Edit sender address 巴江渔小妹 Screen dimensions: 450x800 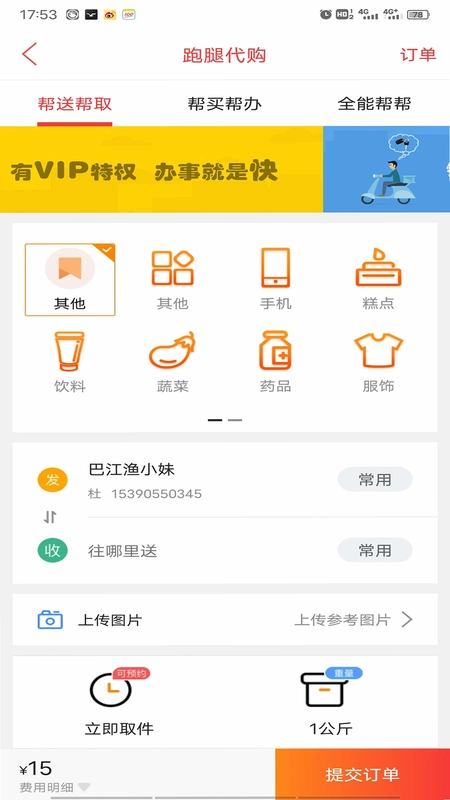(x=204, y=480)
